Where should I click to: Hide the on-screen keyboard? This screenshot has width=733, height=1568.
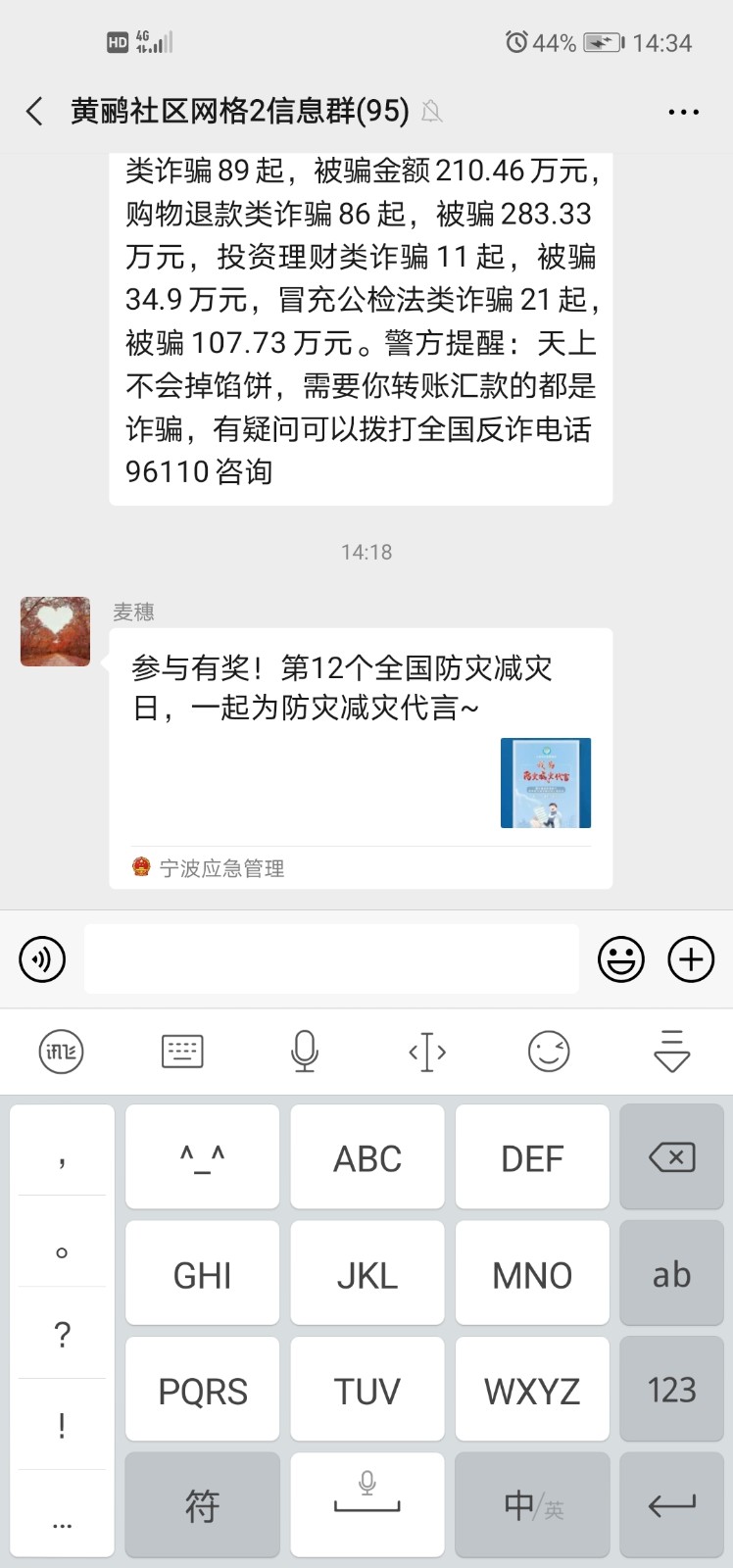point(671,1052)
